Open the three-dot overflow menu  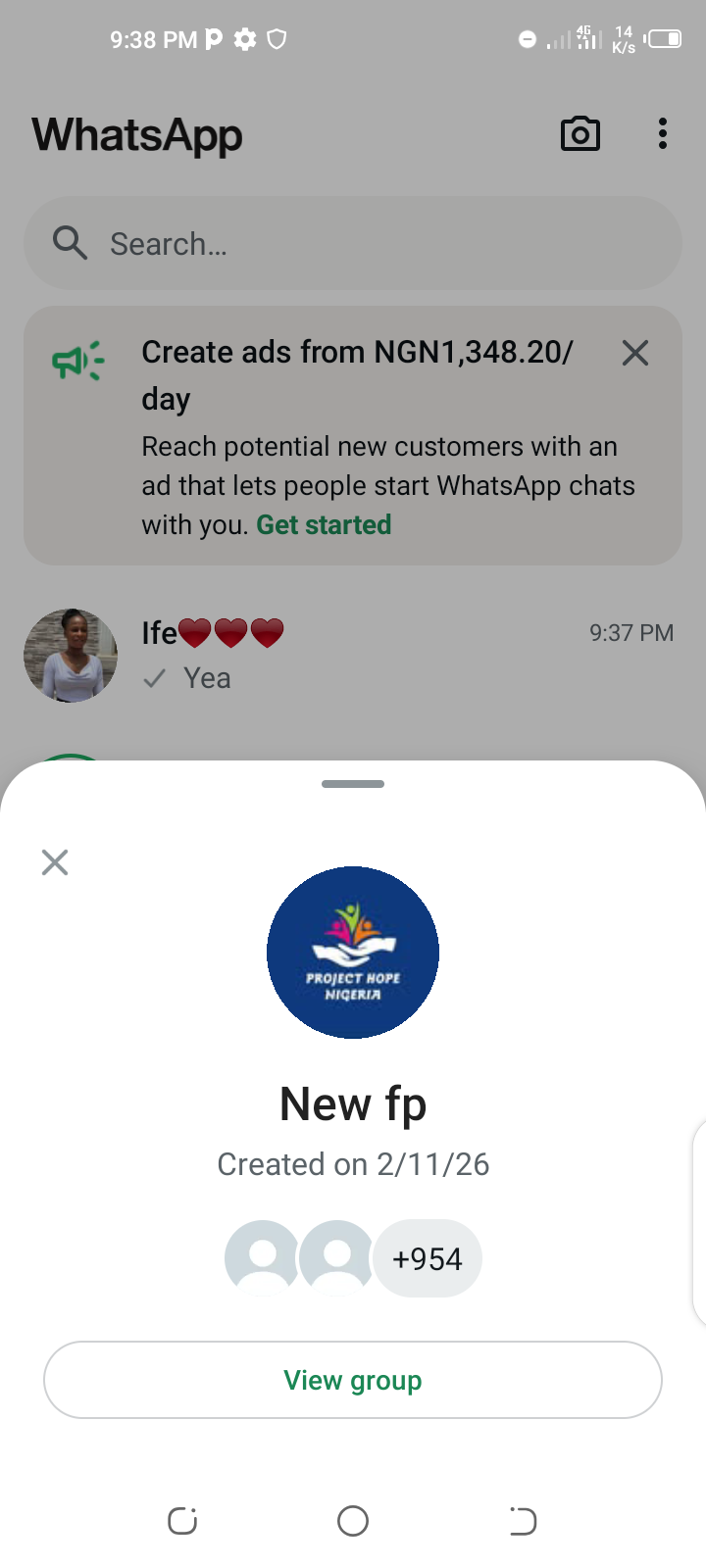click(663, 134)
